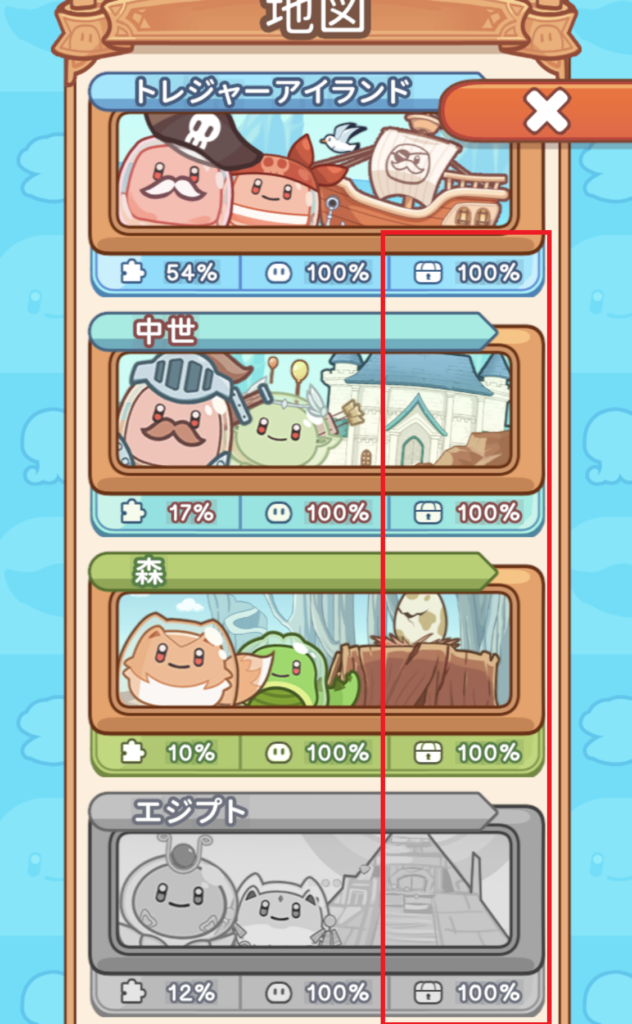Close the map dialog
The image size is (632, 1024).
(x=545, y=110)
